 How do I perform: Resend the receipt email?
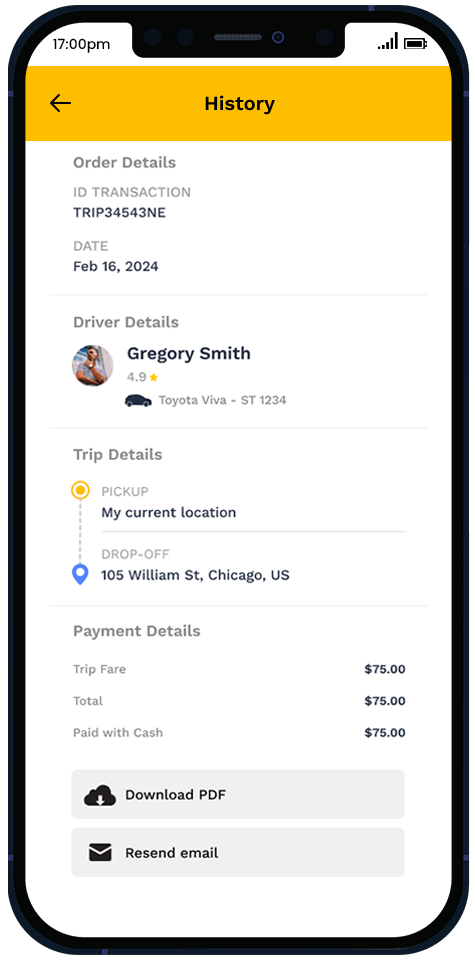[238, 853]
